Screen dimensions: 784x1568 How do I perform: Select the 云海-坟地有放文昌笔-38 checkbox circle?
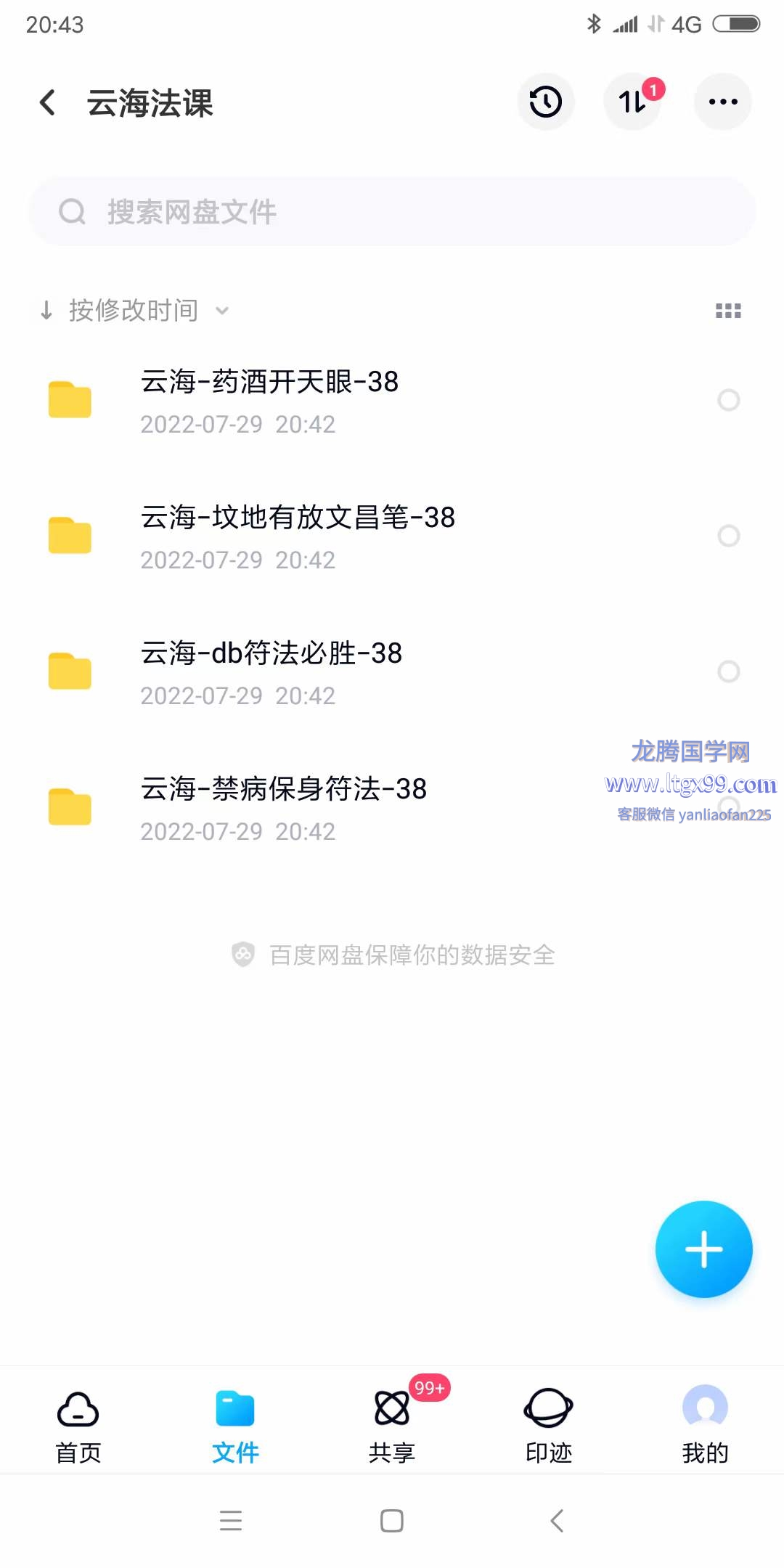(729, 536)
